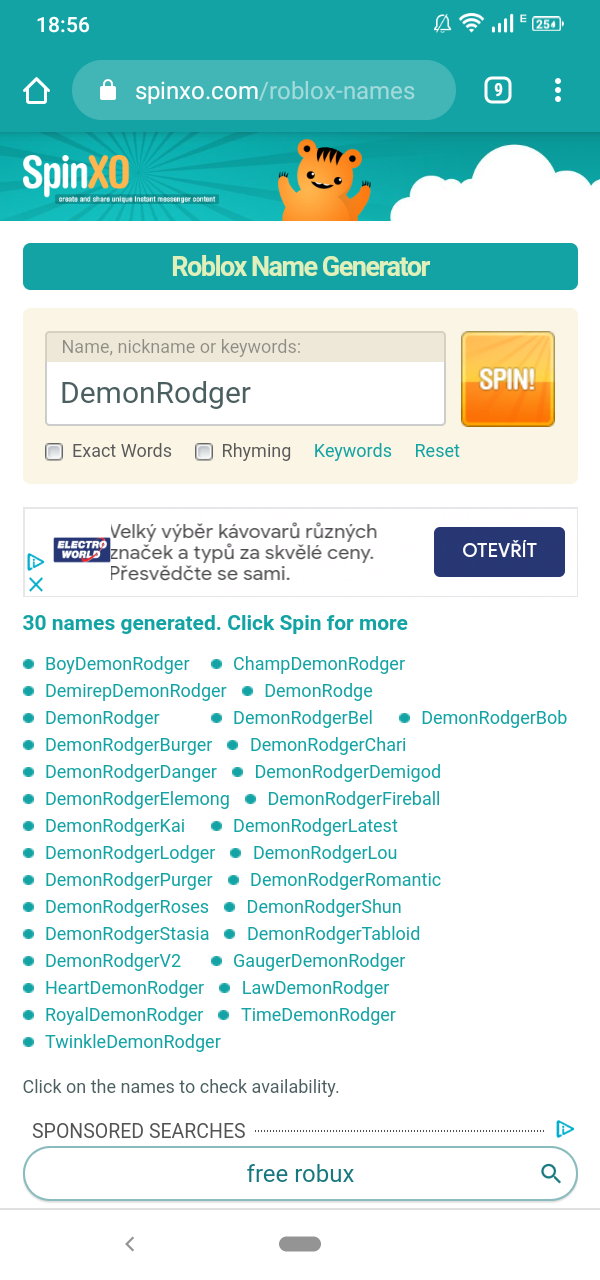The image size is (600, 1280).
Task: Select the name DemonRodgerDemigod
Action: pos(347,772)
